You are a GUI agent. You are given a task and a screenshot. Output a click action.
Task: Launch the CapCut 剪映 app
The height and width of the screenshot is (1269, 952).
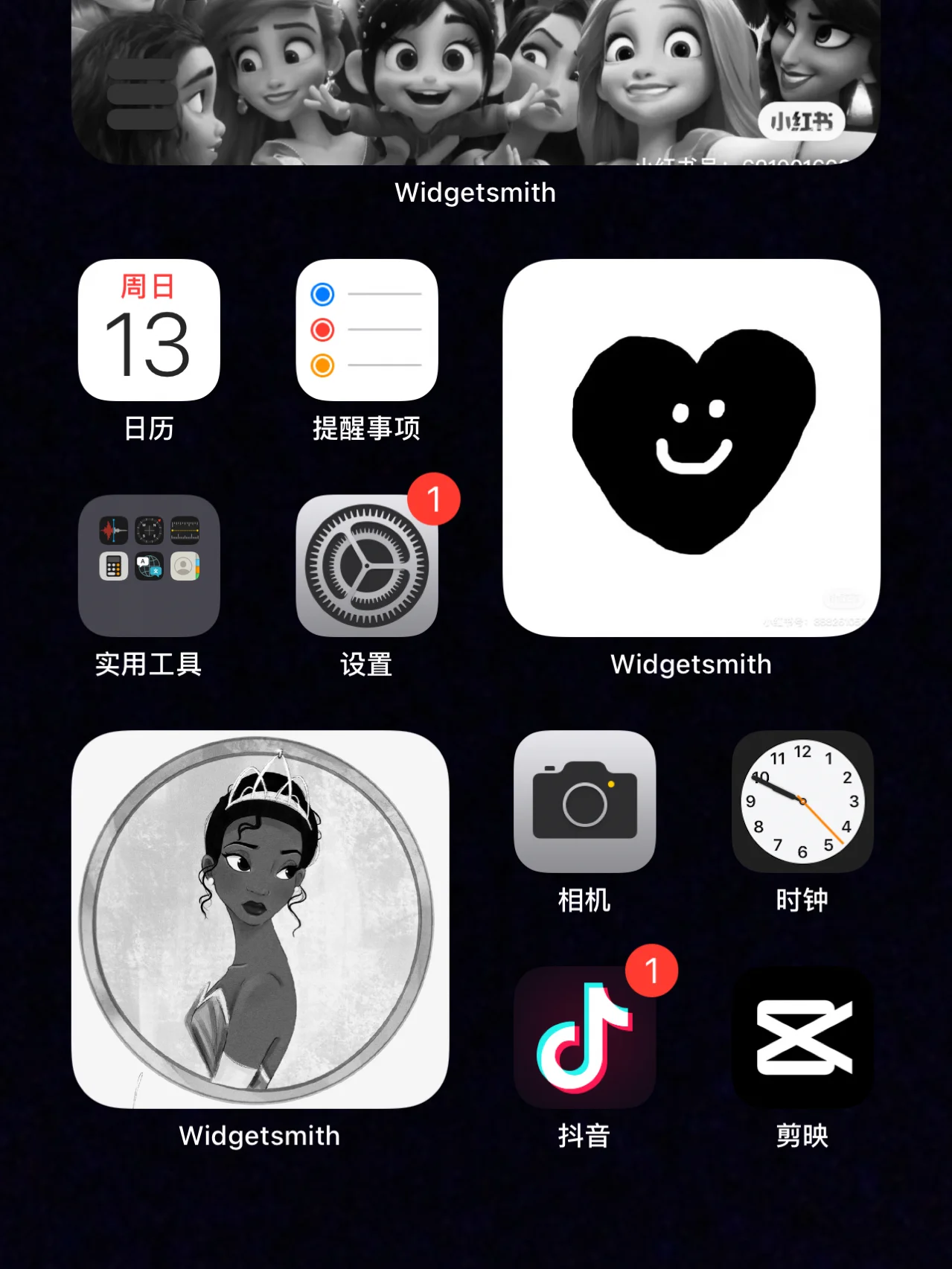802,1038
